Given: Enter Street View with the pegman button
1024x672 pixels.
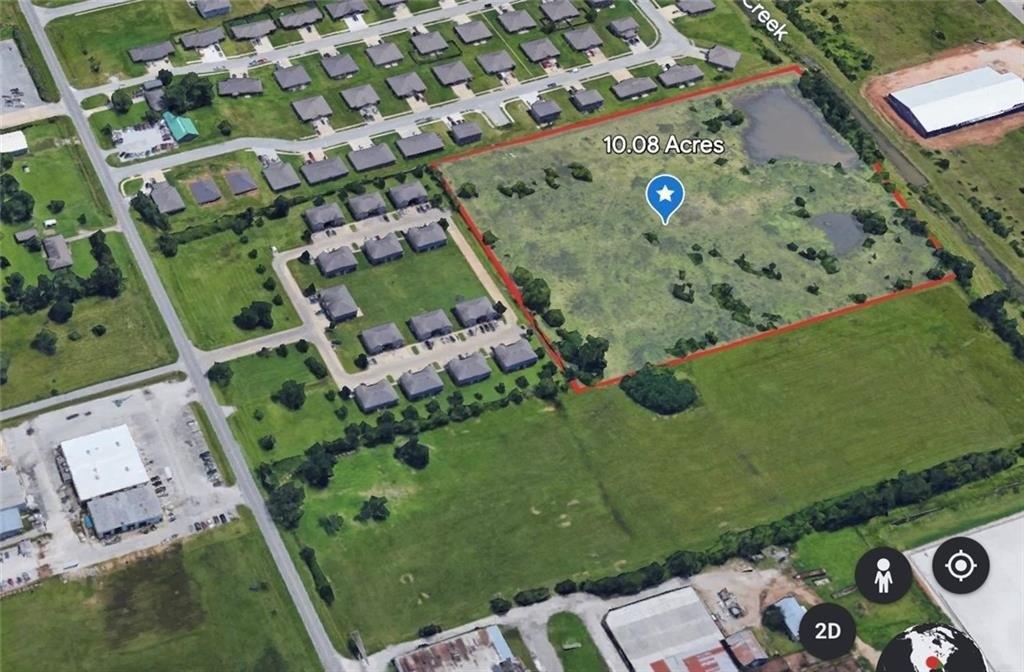Looking at the screenshot, I should click(883, 576).
